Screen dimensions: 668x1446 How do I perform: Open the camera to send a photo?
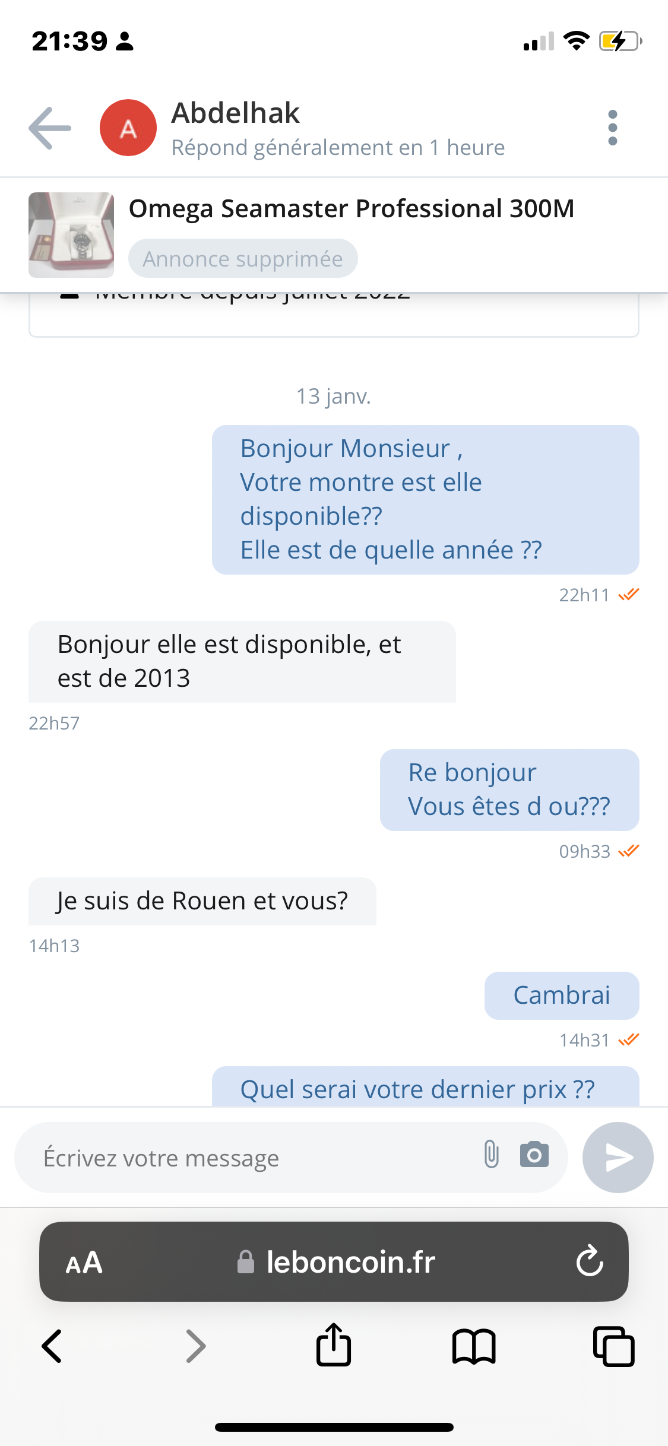pos(535,1155)
